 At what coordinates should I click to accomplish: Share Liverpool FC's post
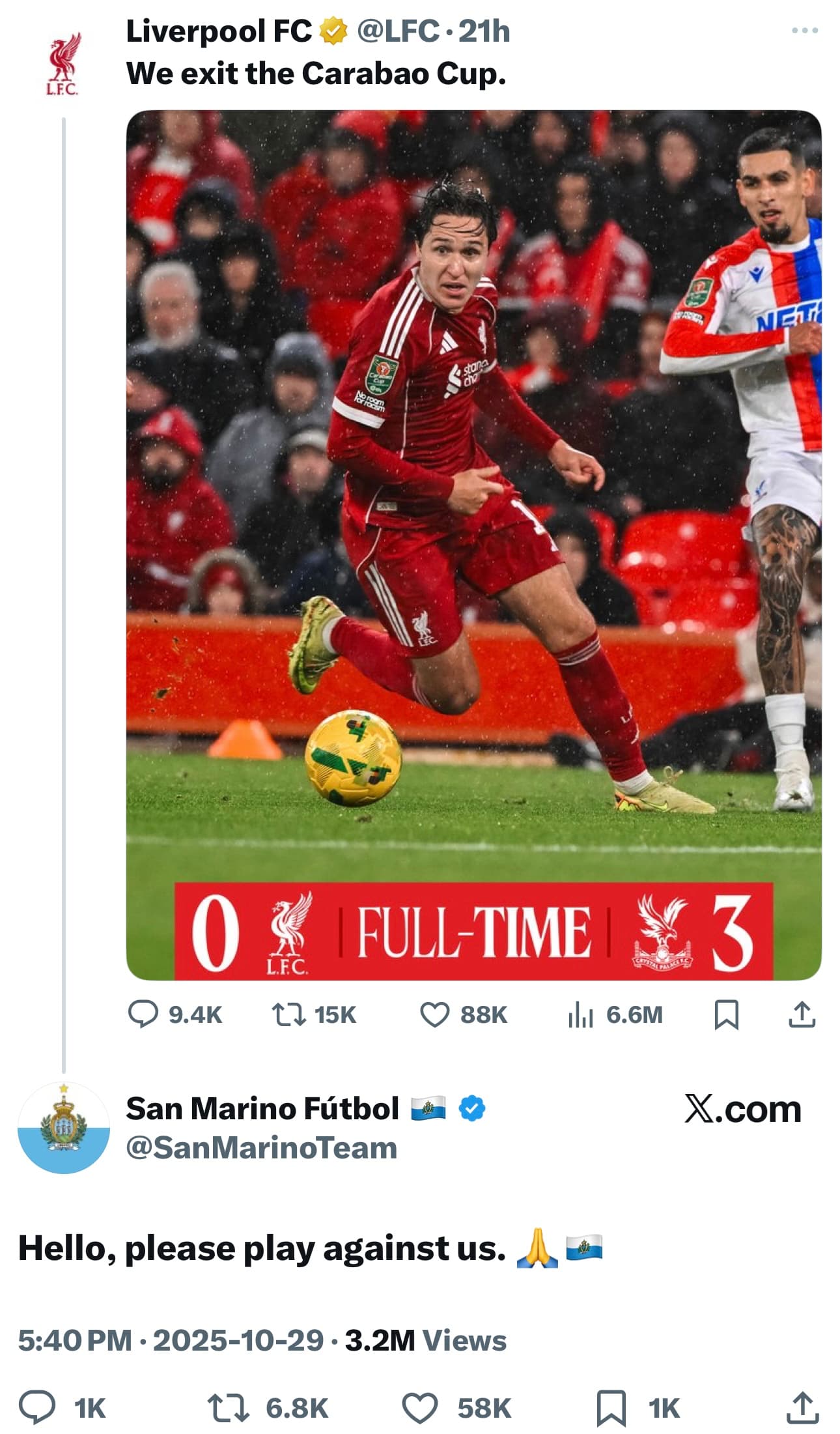pyautogui.click(x=802, y=1014)
